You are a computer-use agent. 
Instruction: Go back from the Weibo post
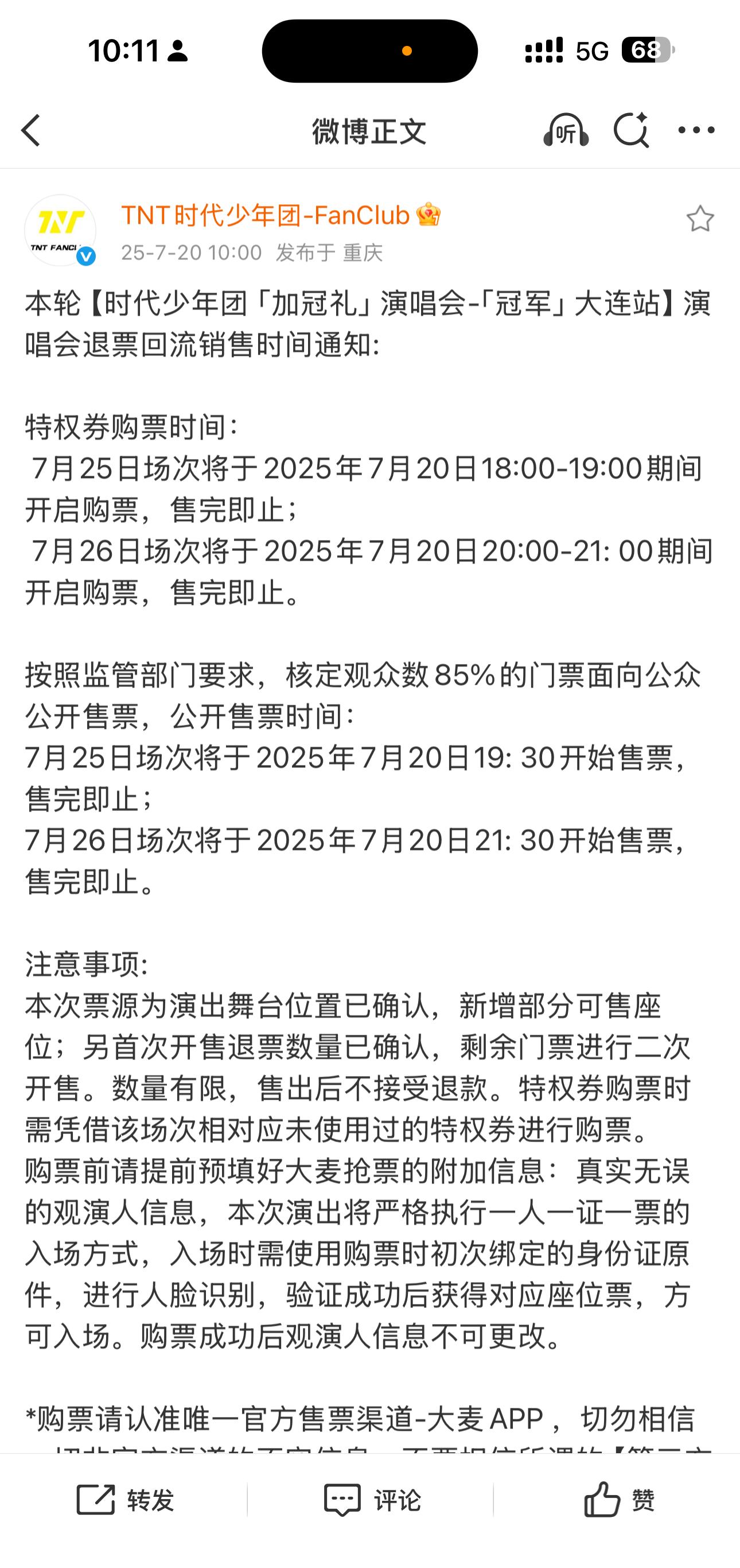click(x=31, y=130)
